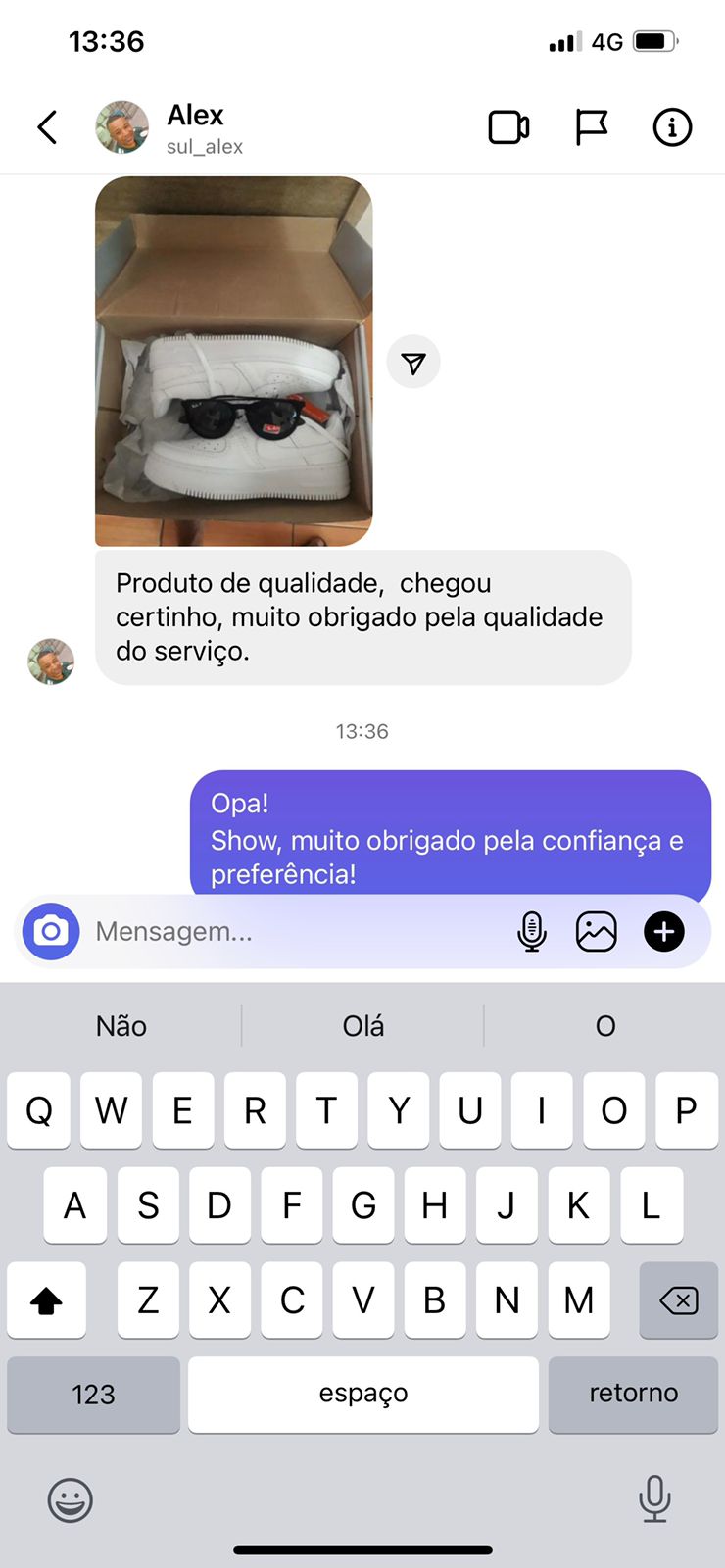Go back to the inbox

pos(47,127)
